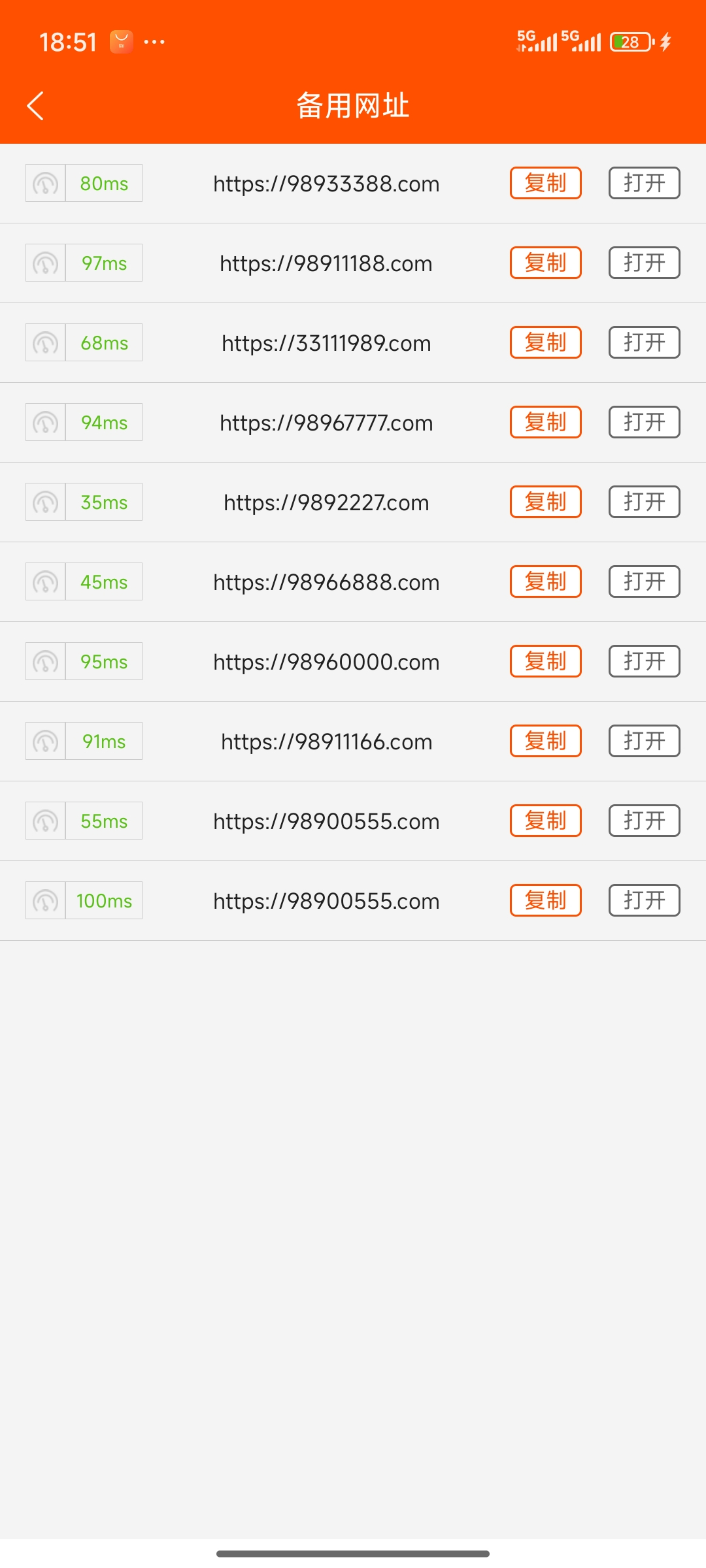Screen dimensions: 706x1568
Task: Copy the https://98911188.com address
Action: coord(545,263)
